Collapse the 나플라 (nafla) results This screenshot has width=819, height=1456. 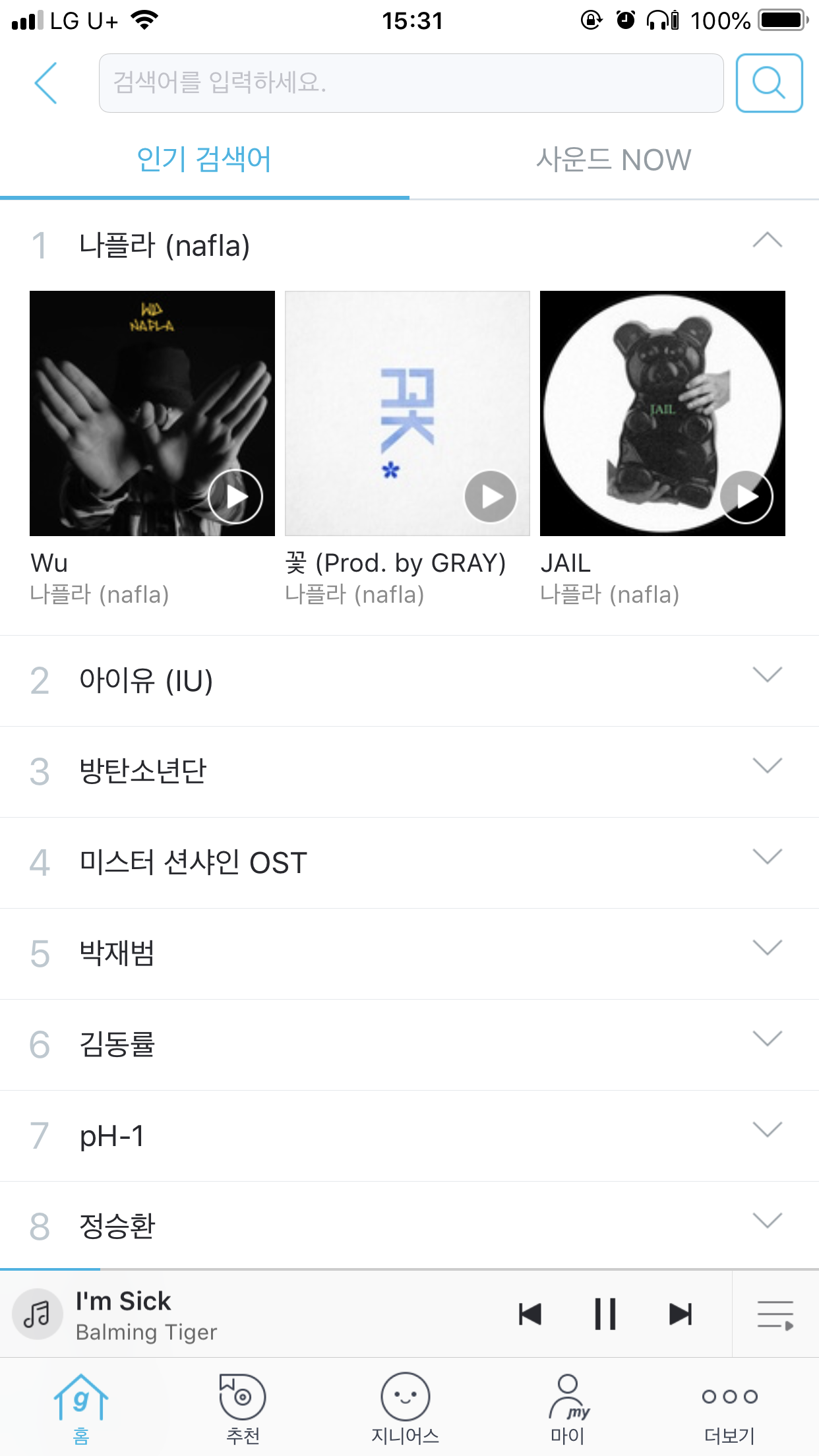(767, 241)
